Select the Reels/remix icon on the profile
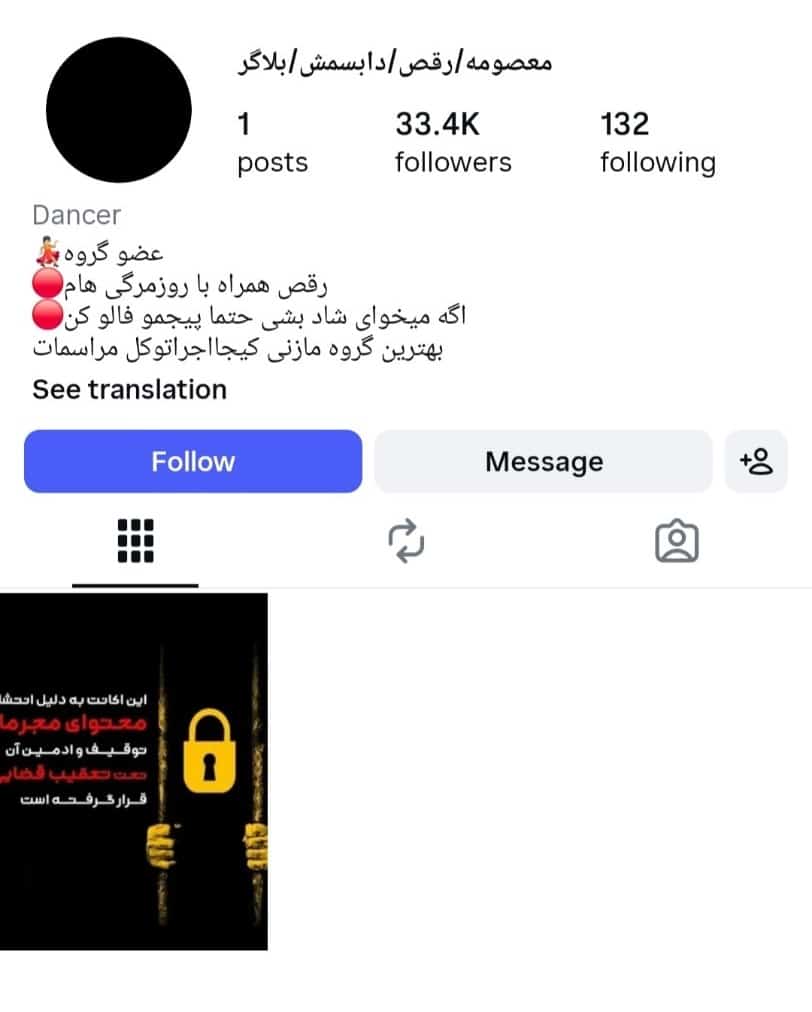The height and width of the screenshot is (1012, 812). point(406,540)
